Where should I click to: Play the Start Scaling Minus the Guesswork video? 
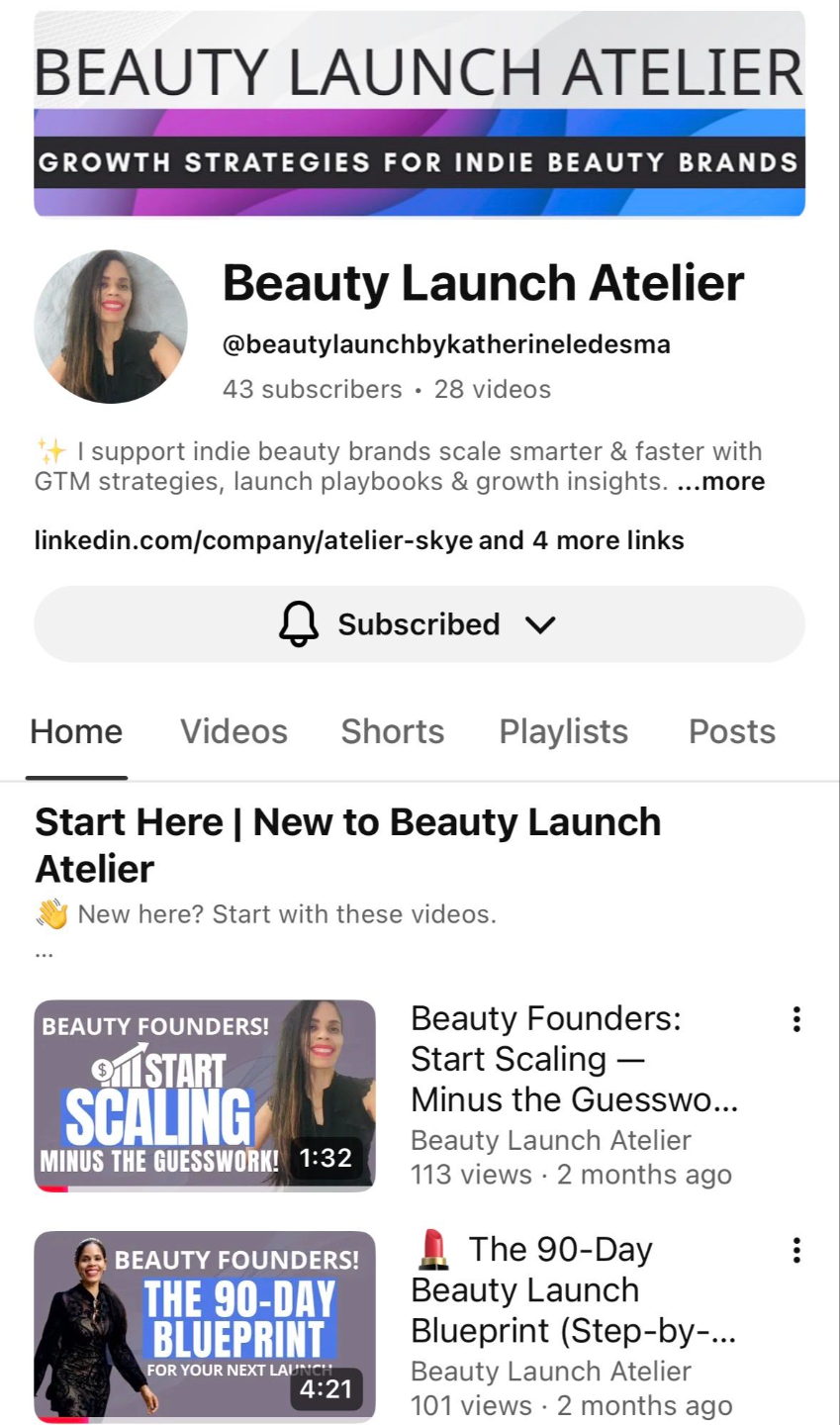[x=205, y=1095]
